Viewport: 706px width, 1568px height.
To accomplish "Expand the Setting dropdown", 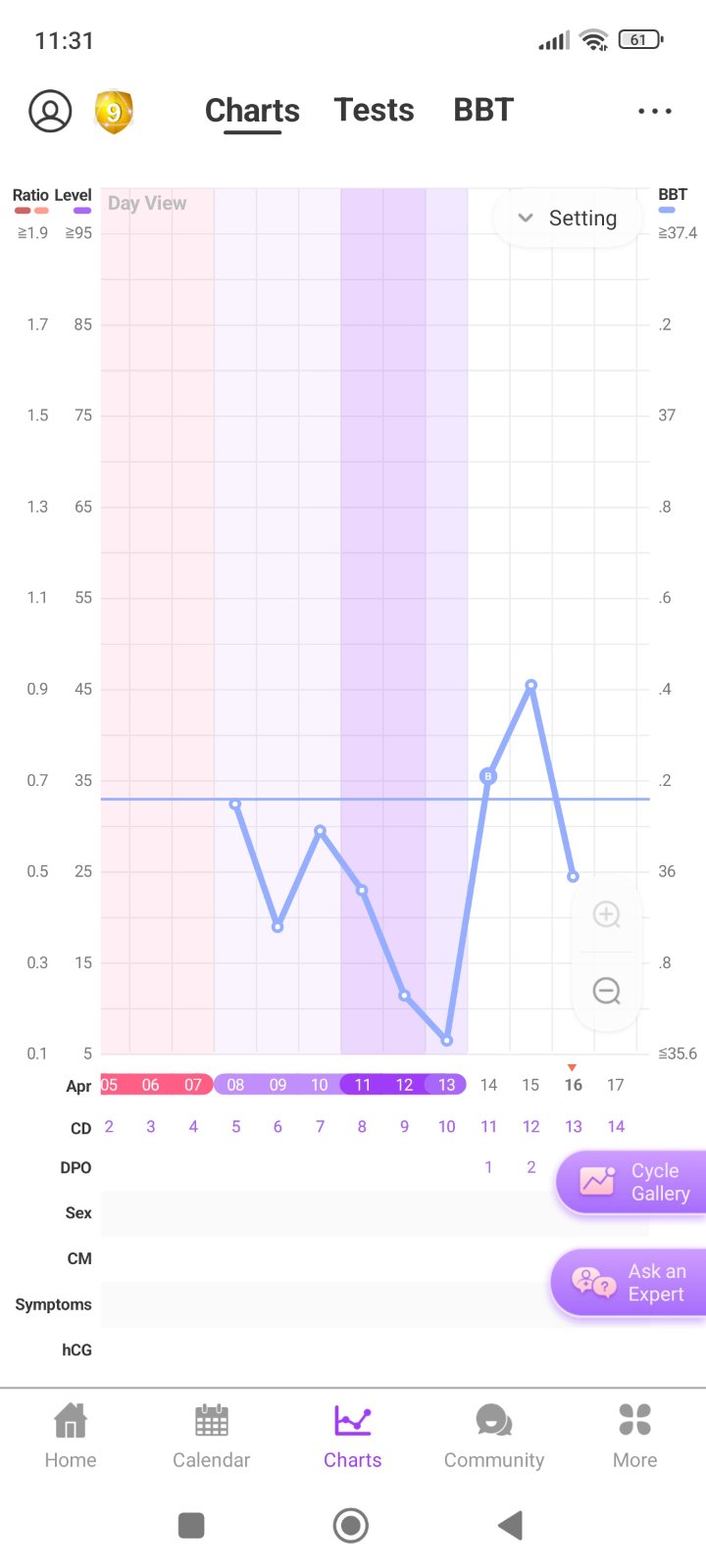I will (x=568, y=219).
